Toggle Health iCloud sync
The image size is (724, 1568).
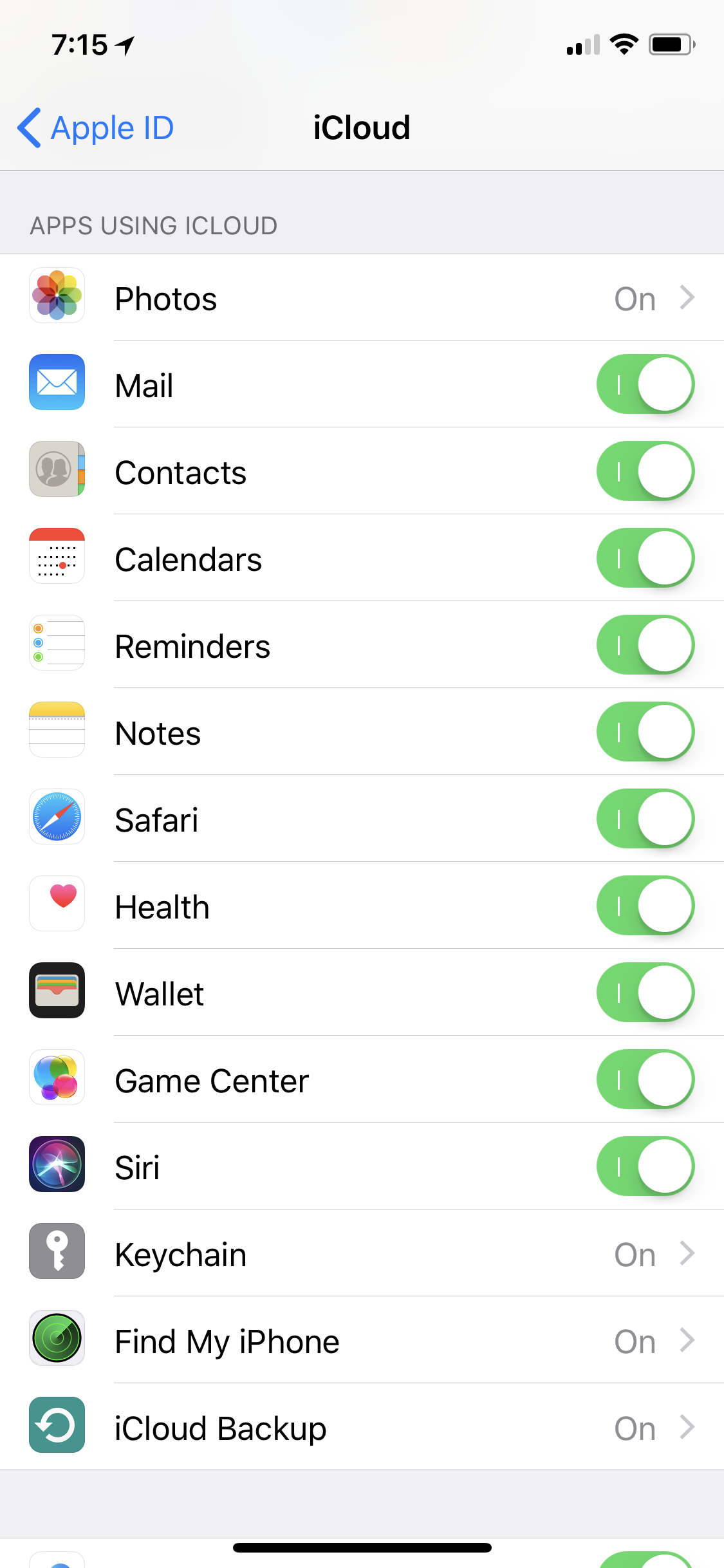(x=645, y=906)
